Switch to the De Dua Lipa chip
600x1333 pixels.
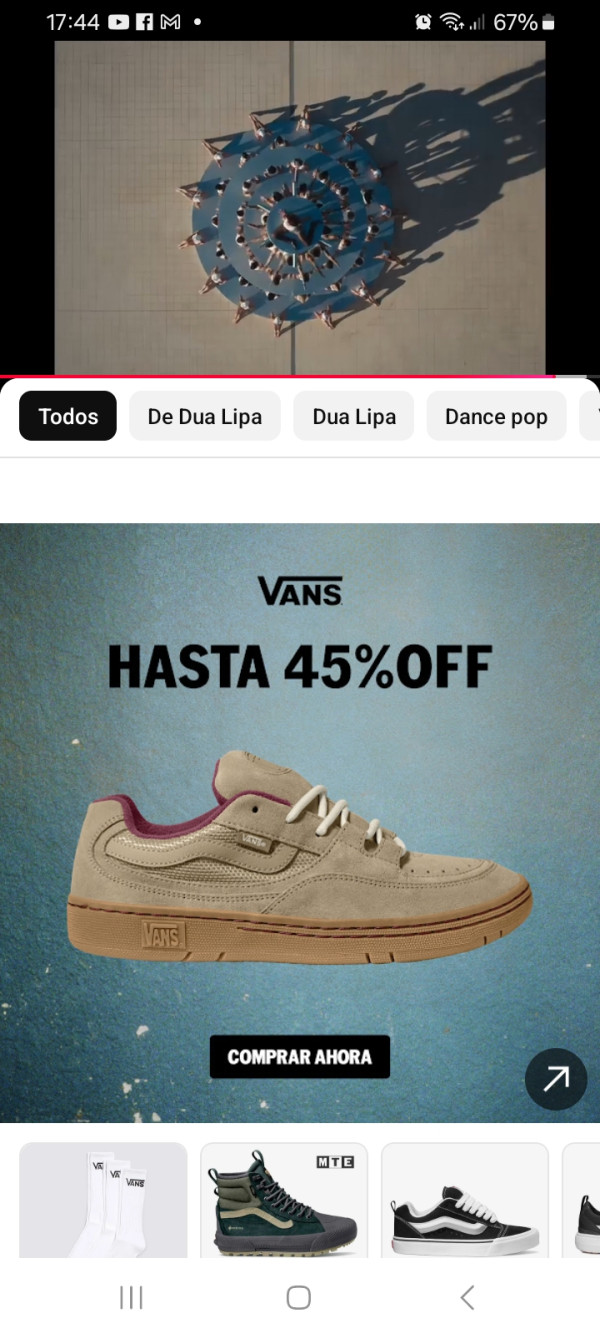[205, 416]
